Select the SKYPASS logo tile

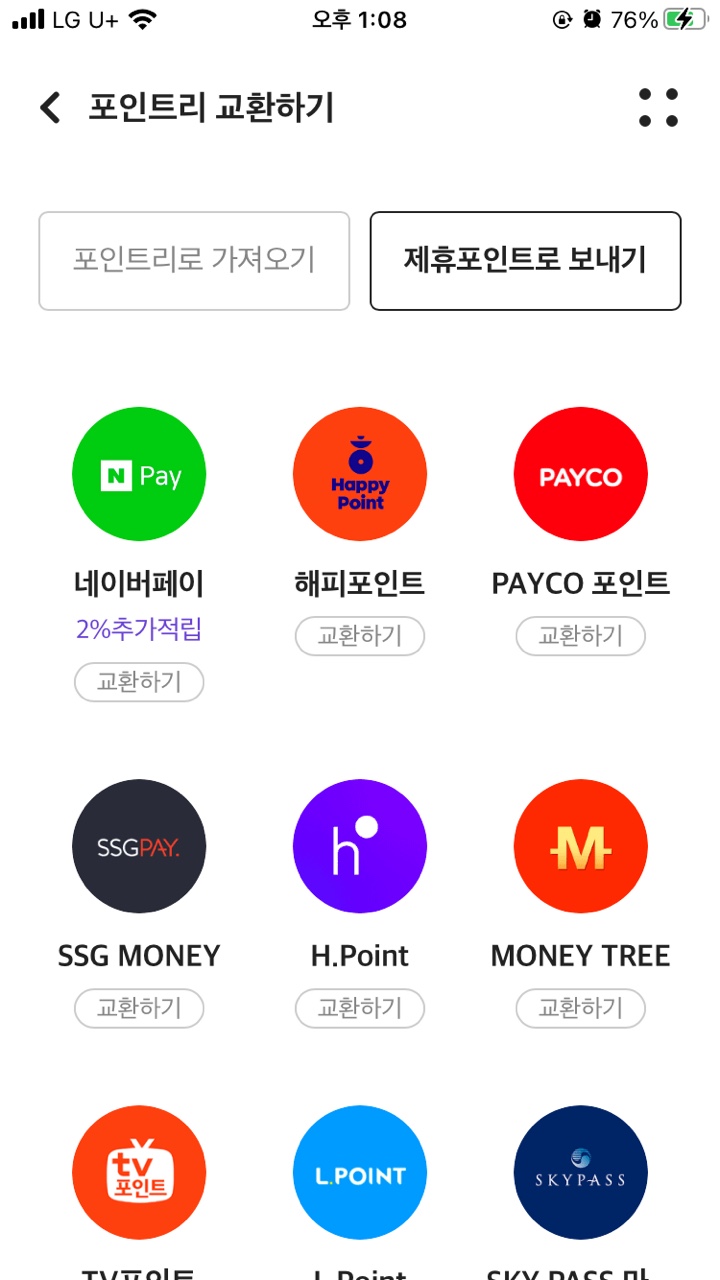[x=581, y=1173]
